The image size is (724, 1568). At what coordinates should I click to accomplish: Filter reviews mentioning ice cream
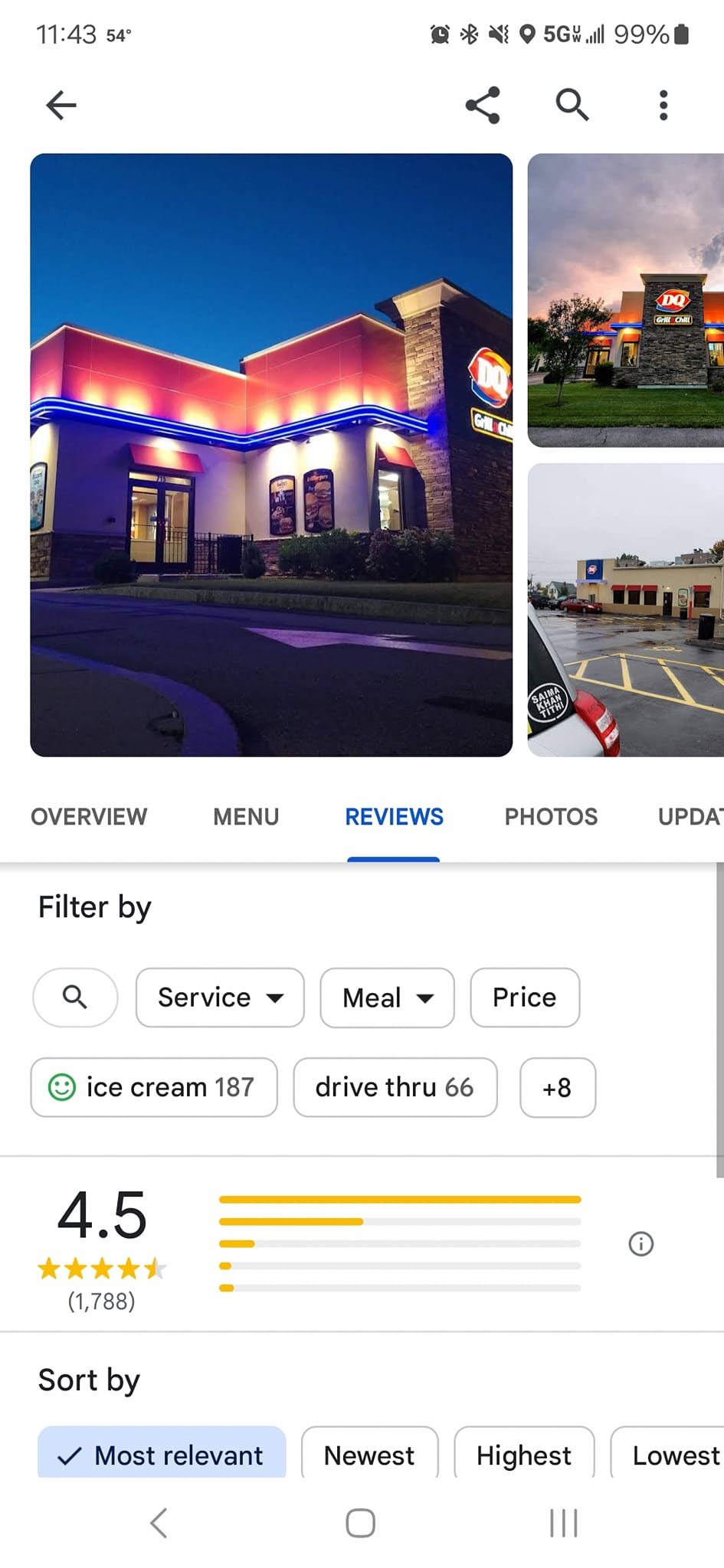pos(154,1087)
